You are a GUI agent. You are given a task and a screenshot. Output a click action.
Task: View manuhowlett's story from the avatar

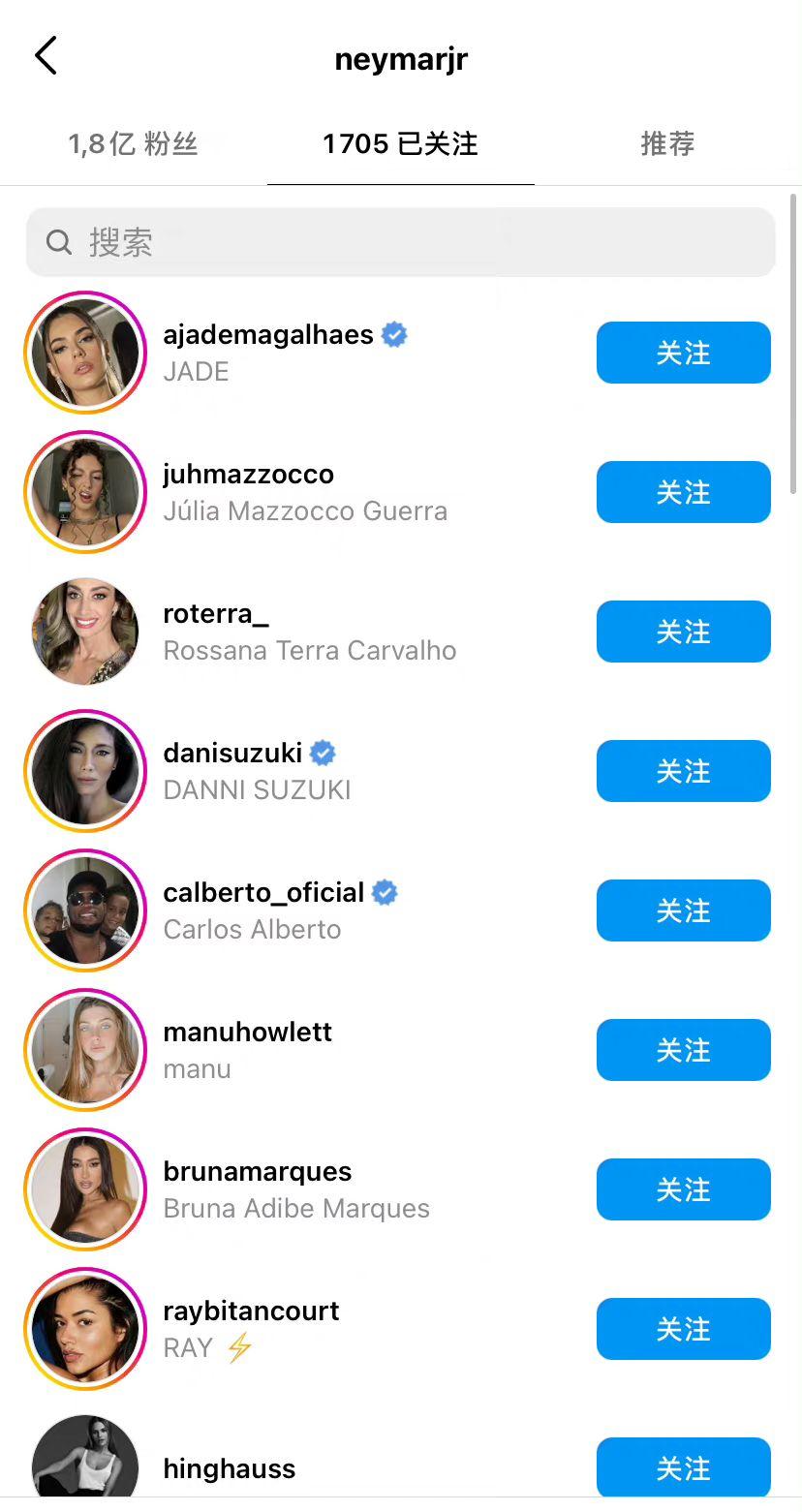coord(85,1050)
